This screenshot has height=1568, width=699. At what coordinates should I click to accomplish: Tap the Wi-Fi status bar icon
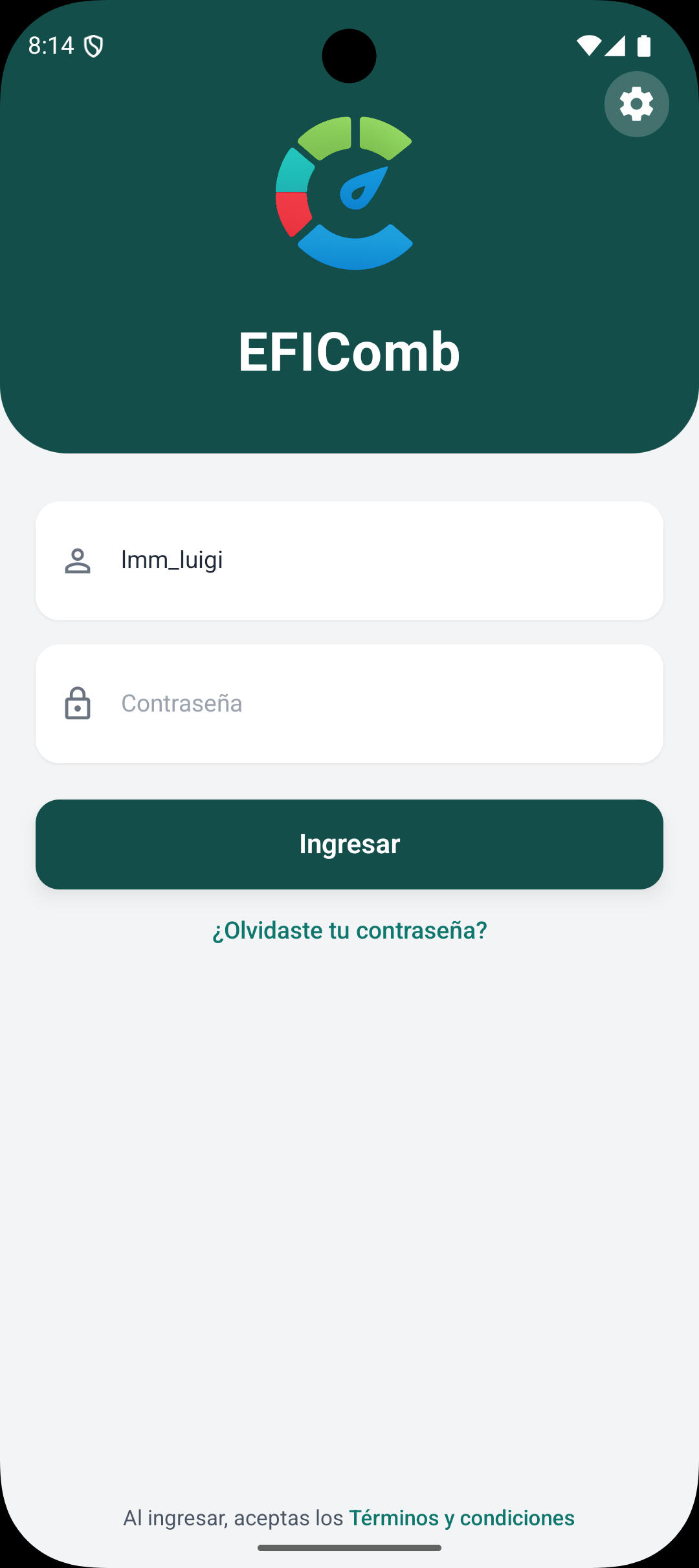(590, 46)
